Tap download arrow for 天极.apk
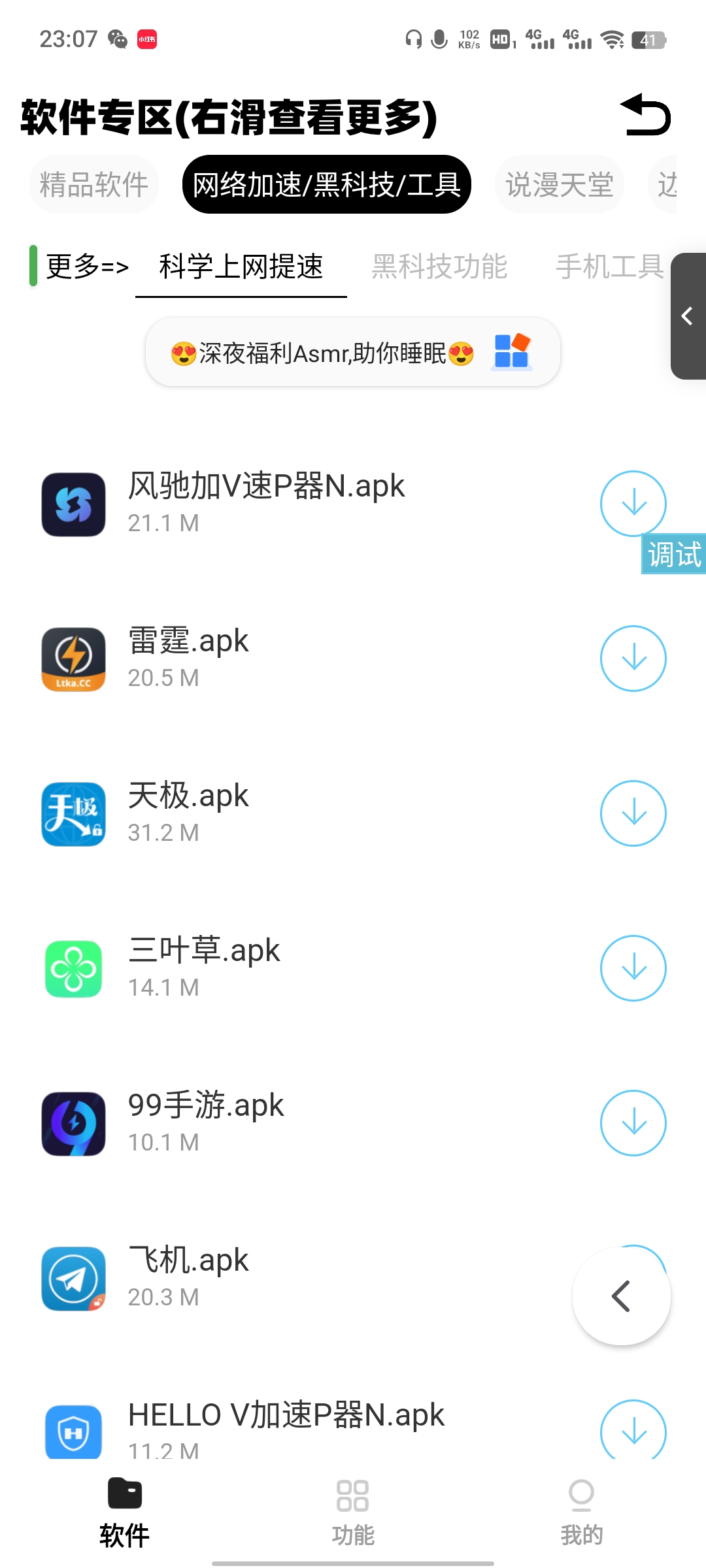 click(633, 813)
